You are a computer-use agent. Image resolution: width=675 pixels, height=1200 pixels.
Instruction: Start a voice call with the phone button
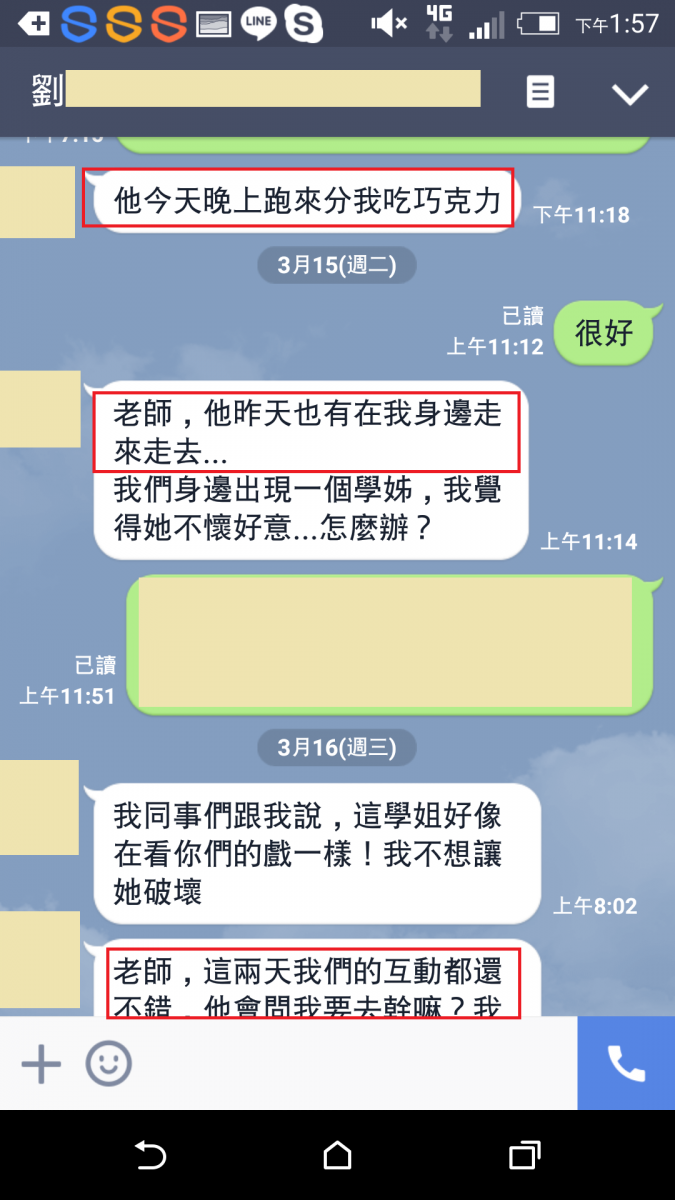pyautogui.click(x=626, y=1064)
